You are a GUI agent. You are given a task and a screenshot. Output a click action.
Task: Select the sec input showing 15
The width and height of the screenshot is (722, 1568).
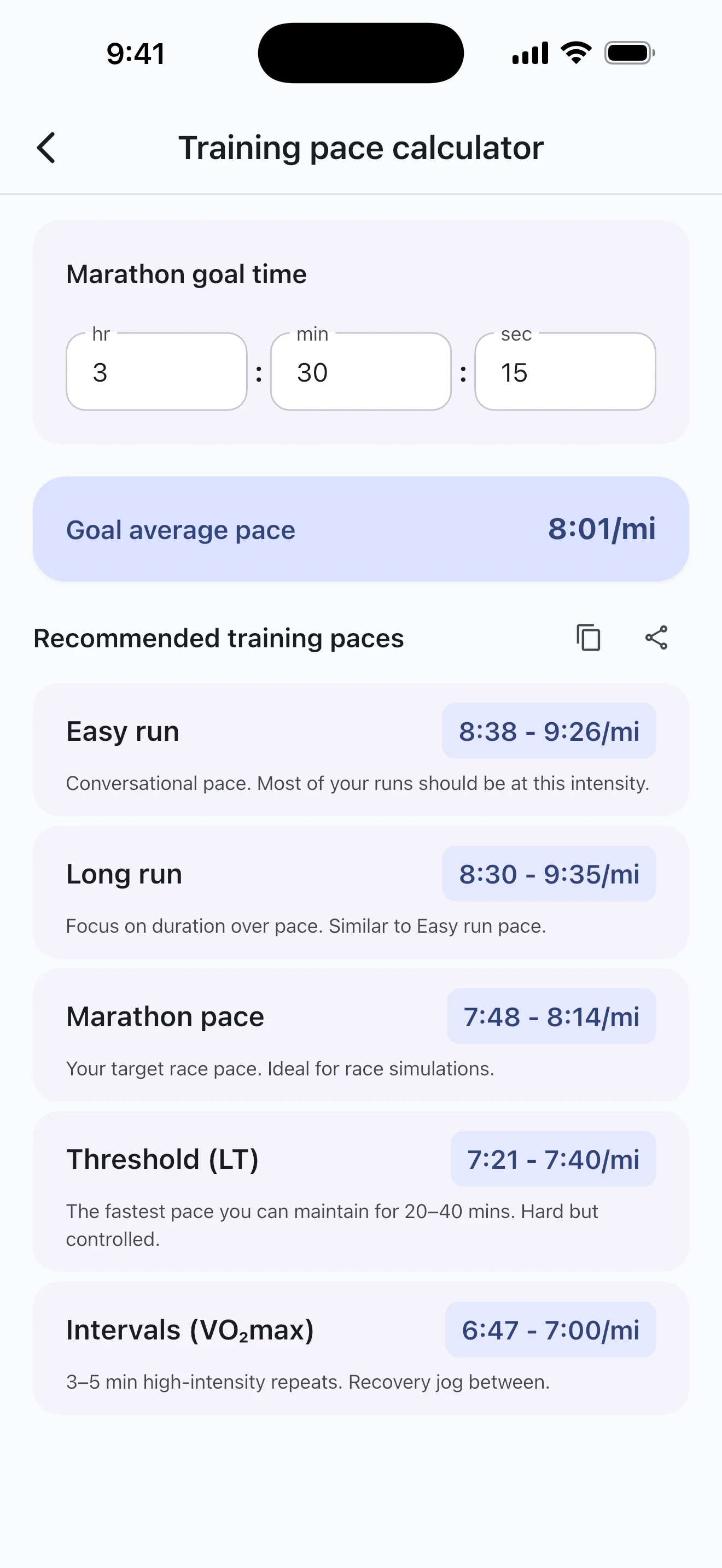(x=565, y=372)
